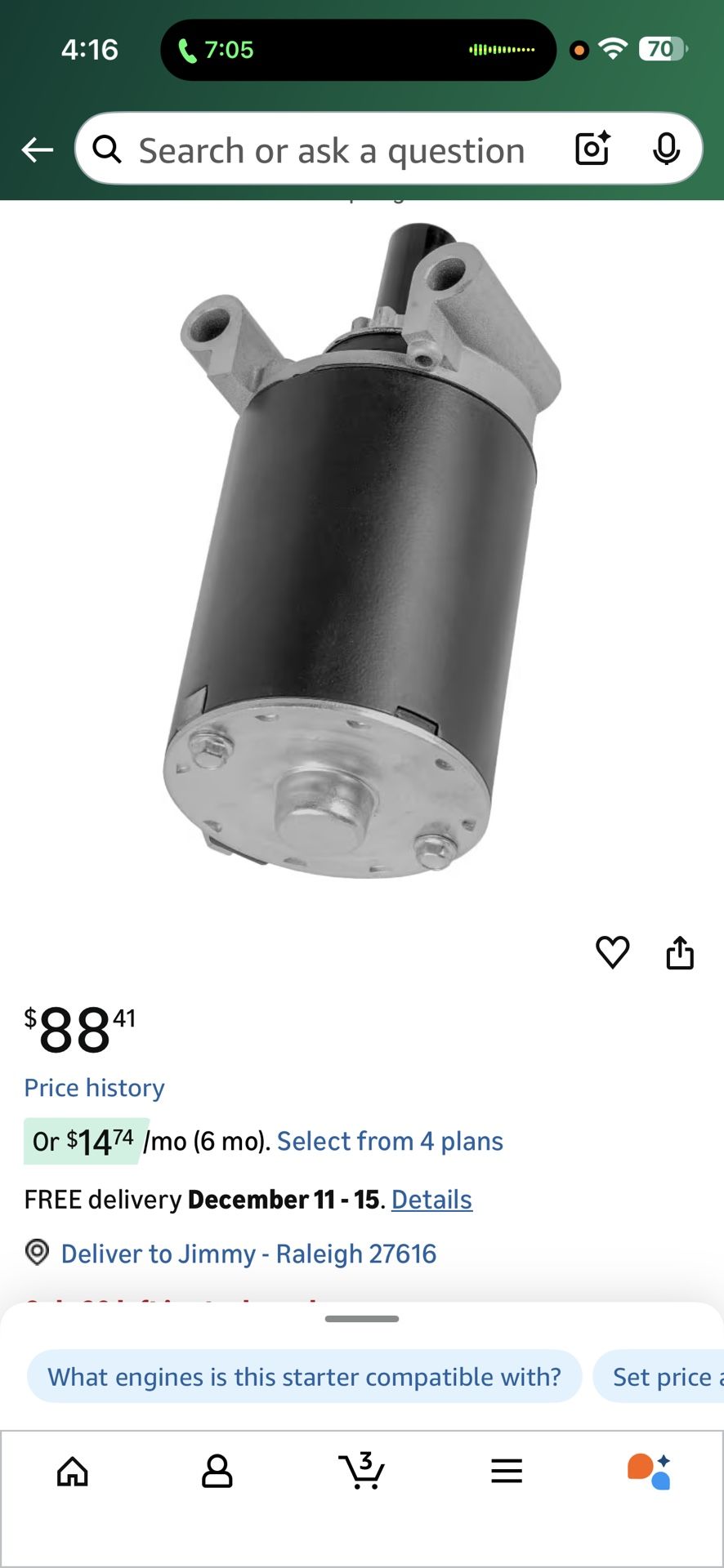724x1568 pixels.
Task: Go back using the arrow icon
Action: 37,150
